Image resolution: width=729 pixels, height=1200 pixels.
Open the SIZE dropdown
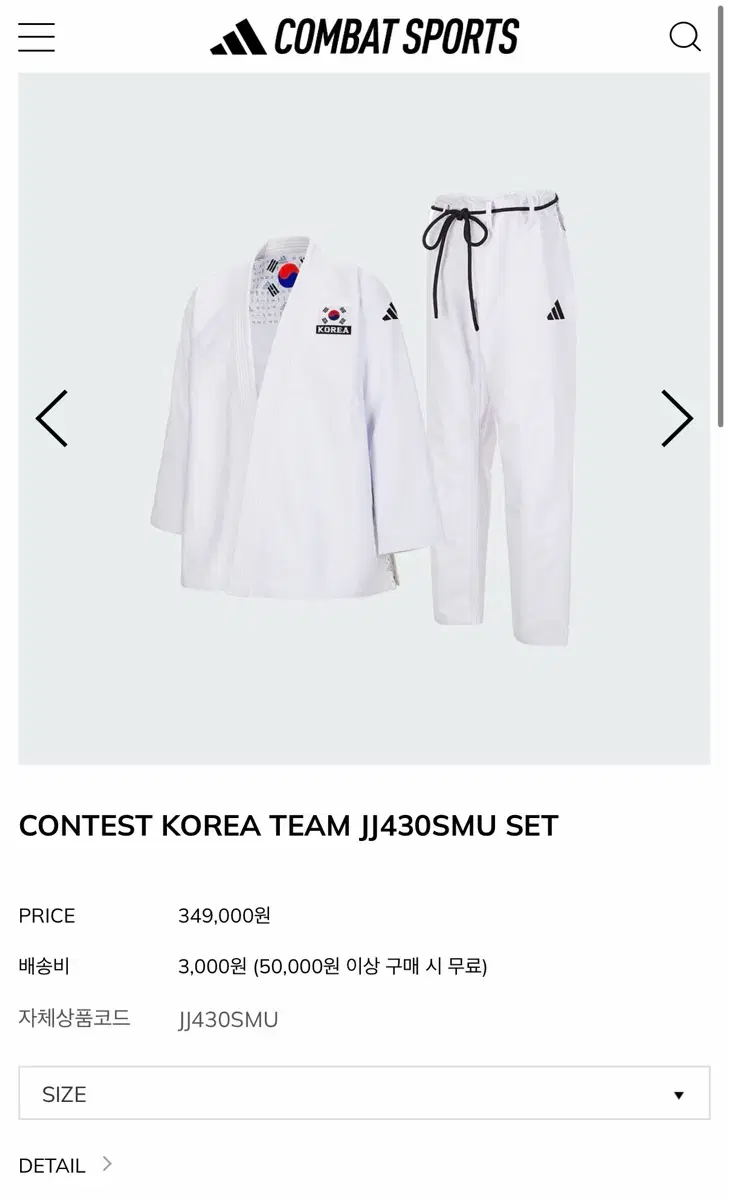364,1094
